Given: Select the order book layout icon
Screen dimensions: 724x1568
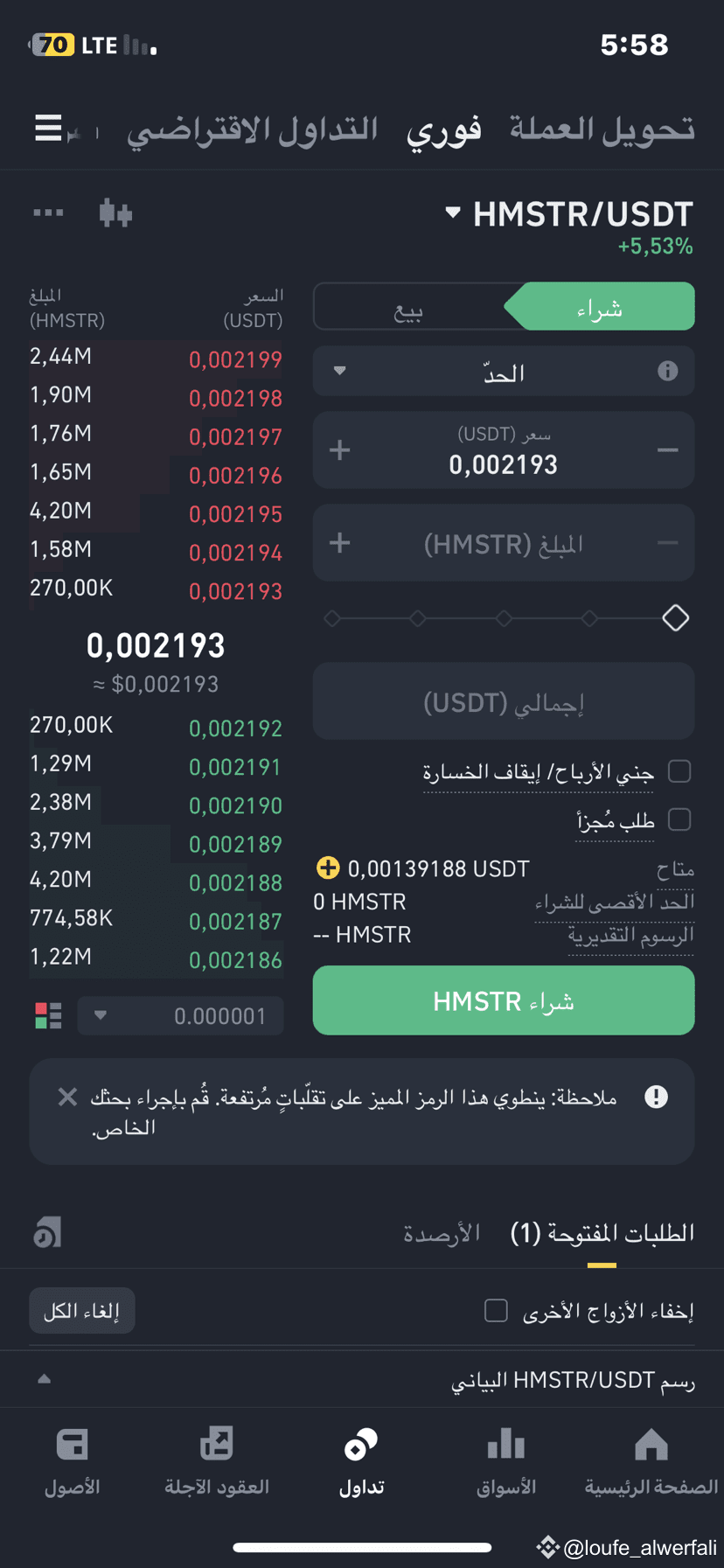Looking at the screenshot, I should pos(48,1015).
